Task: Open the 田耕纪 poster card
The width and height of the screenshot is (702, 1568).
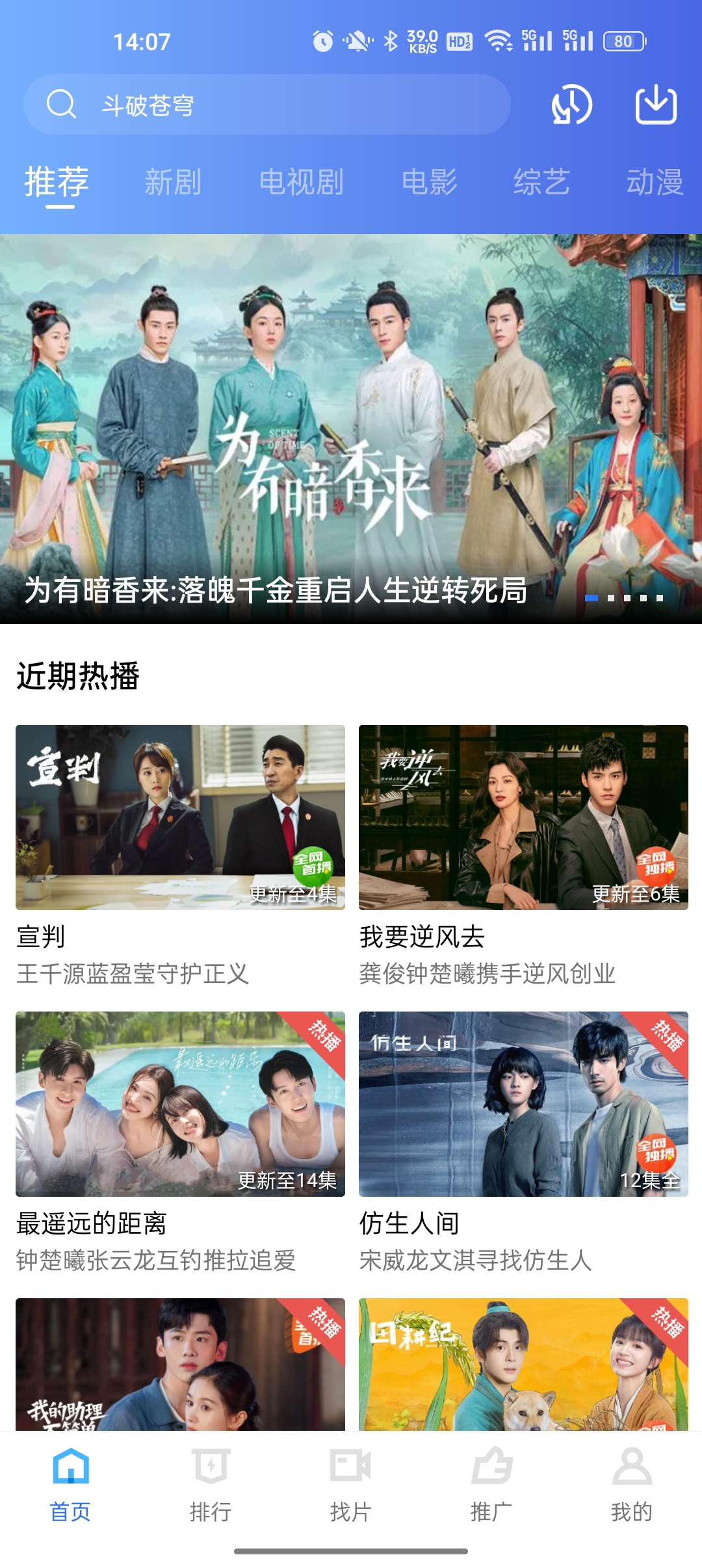Action: click(523, 1364)
